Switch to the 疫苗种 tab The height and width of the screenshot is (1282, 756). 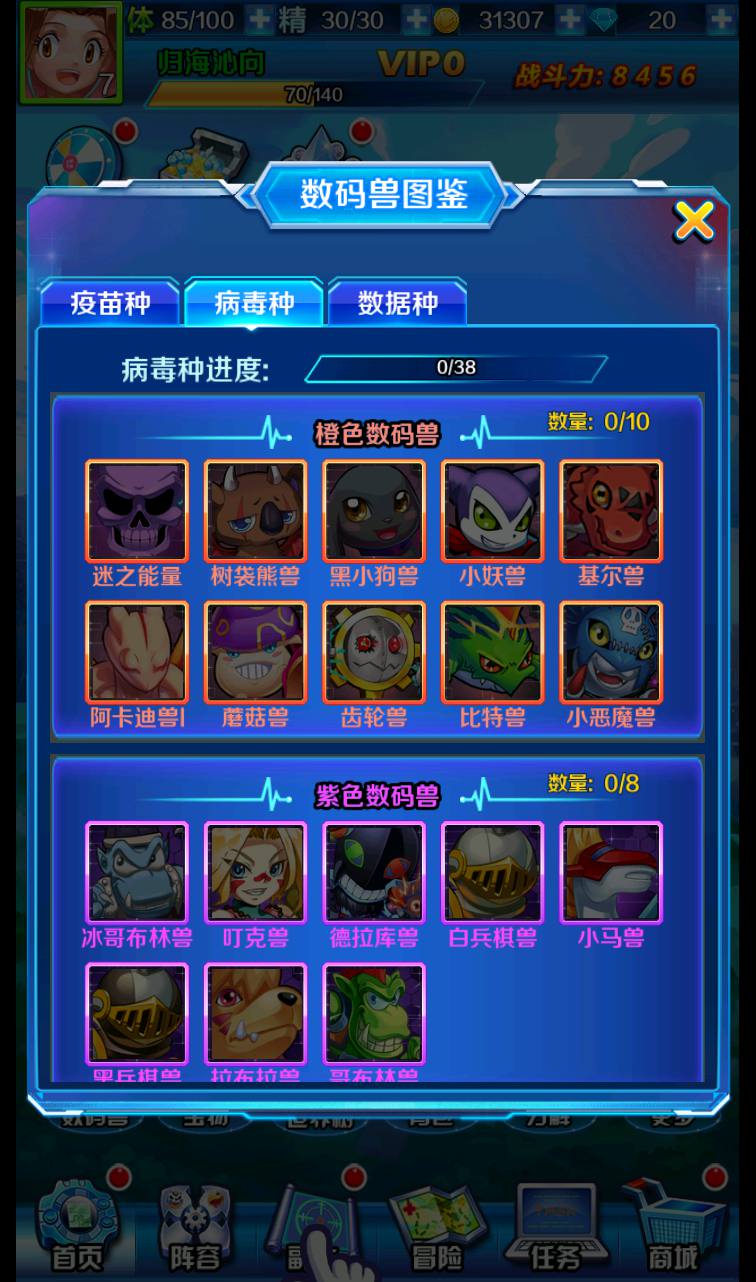coord(110,303)
